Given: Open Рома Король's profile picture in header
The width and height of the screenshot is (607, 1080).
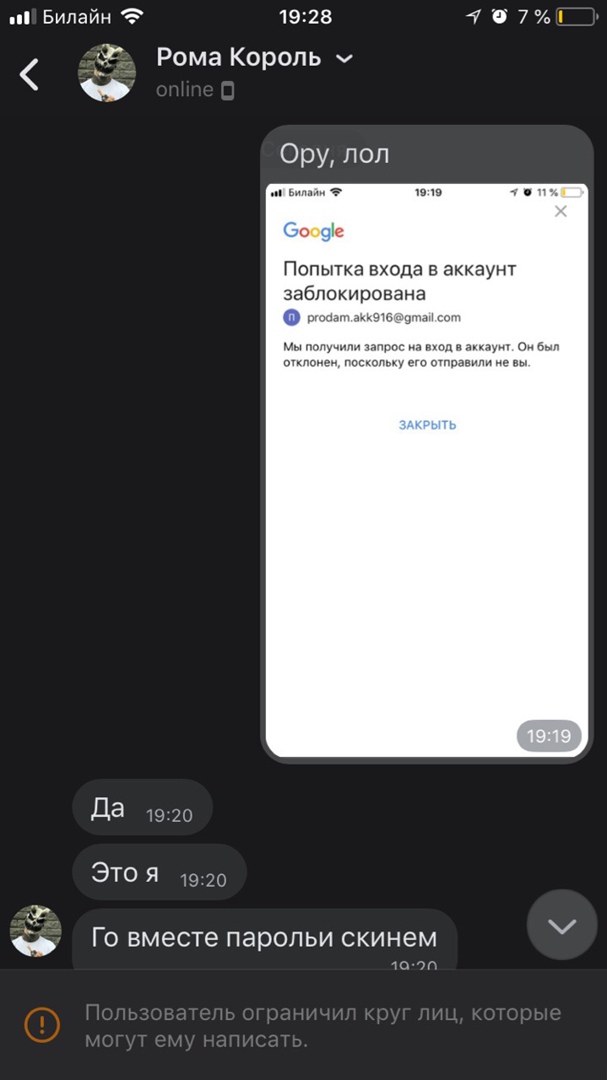Looking at the screenshot, I should 107,73.
